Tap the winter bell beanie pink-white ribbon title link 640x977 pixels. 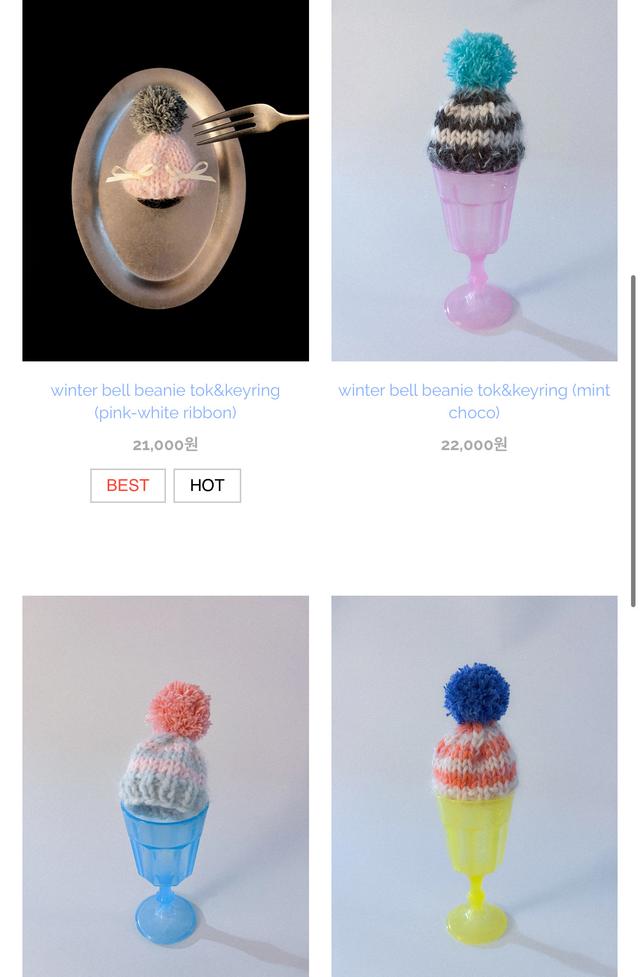click(x=165, y=401)
